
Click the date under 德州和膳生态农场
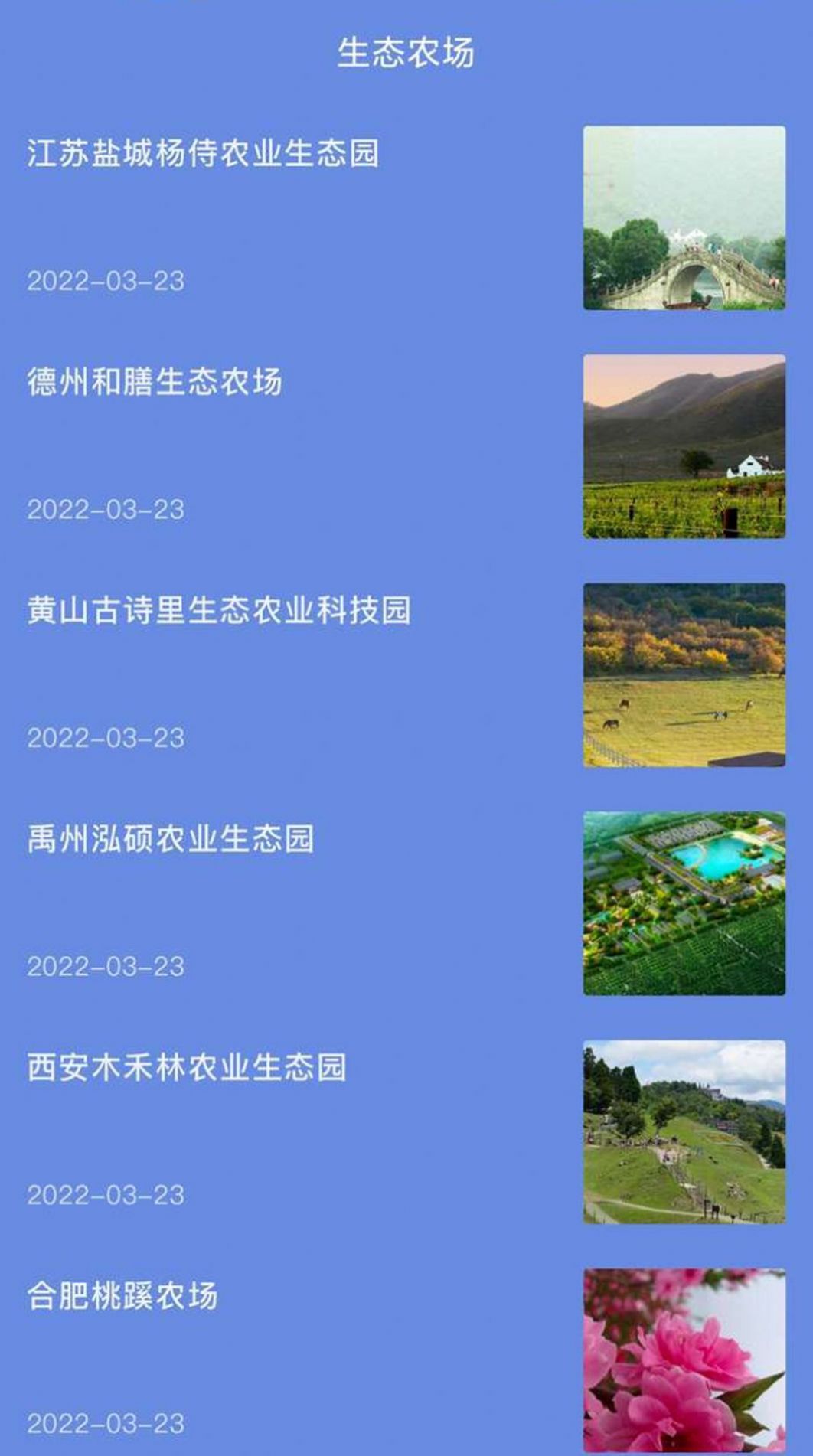[x=106, y=509]
